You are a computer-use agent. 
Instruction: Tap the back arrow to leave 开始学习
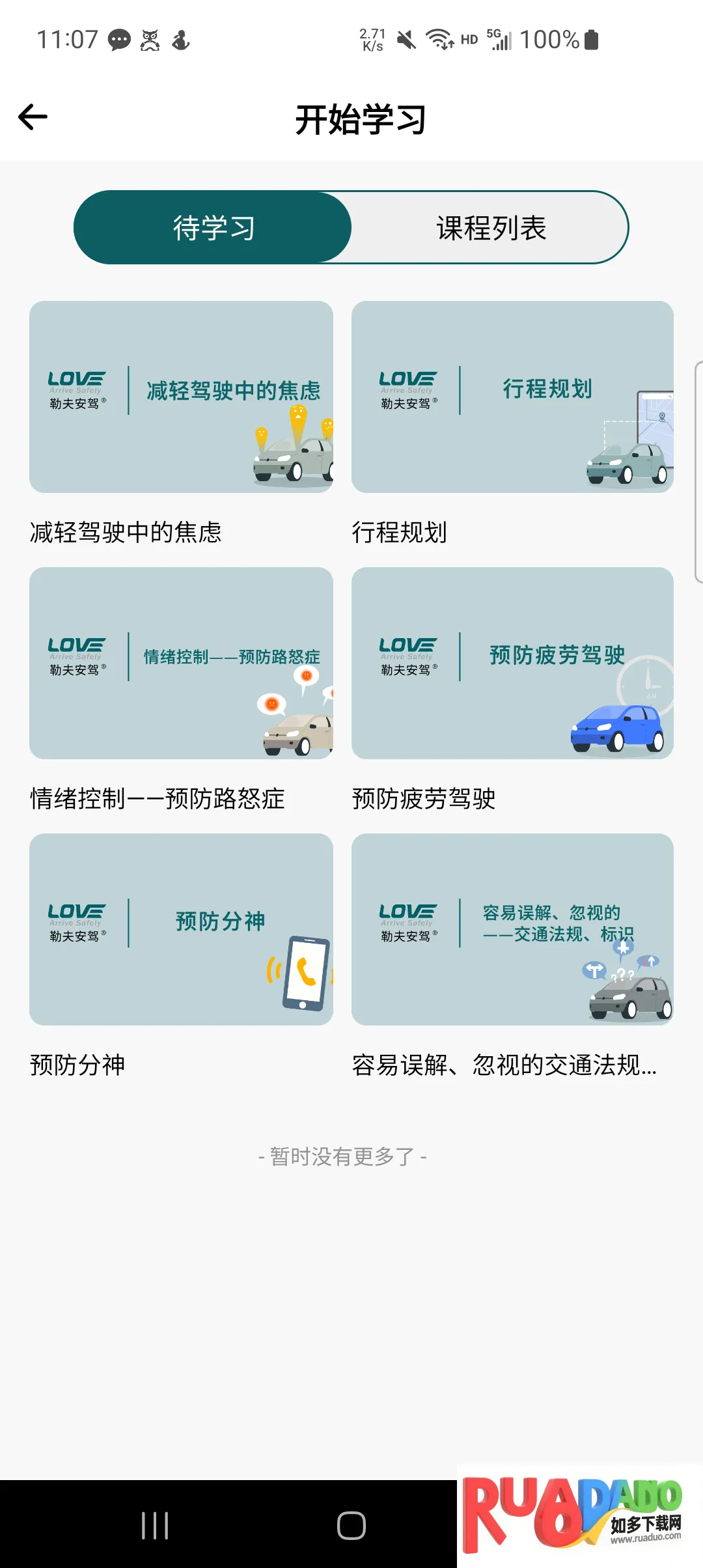point(32,117)
